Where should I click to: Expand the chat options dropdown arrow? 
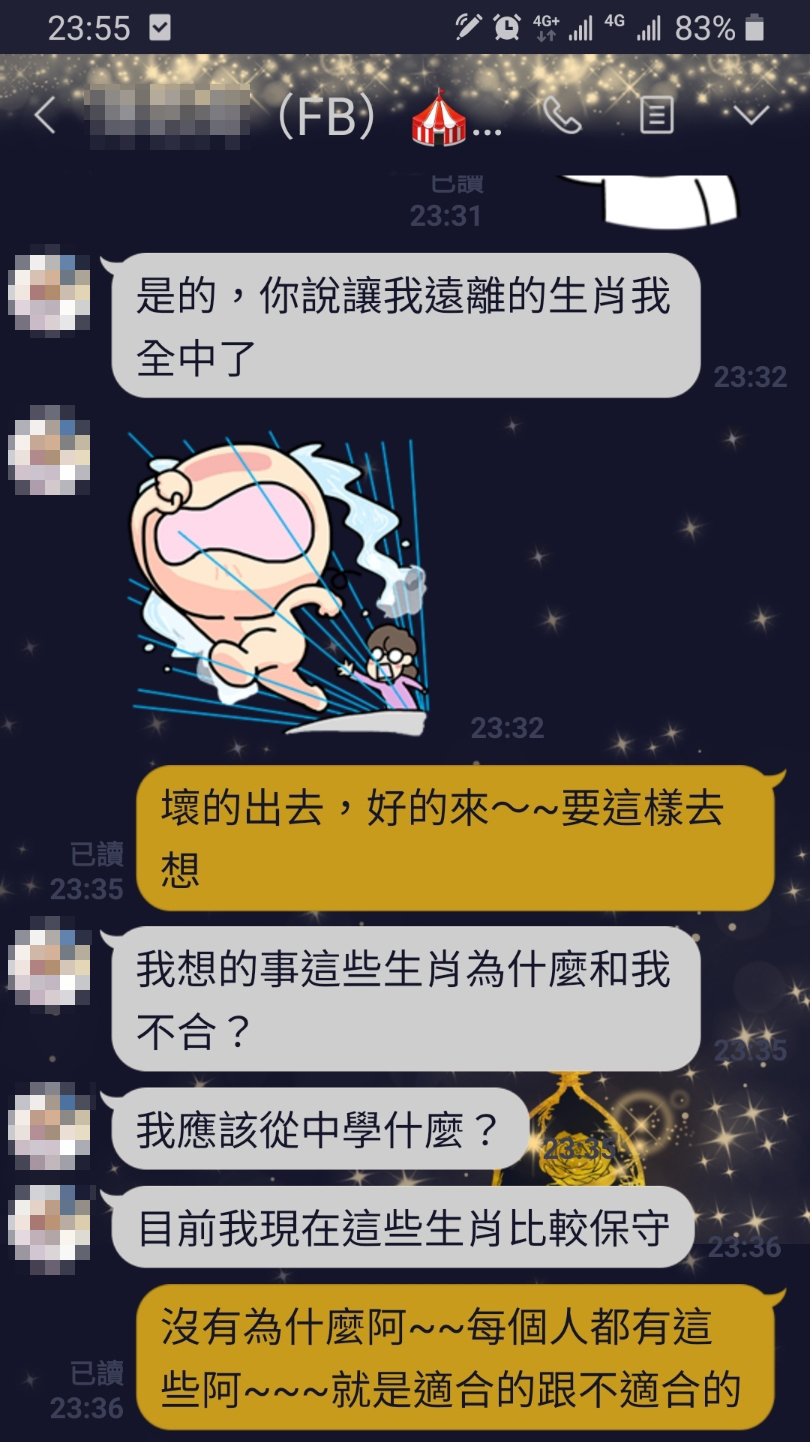pyautogui.click(x=750, y=116)
